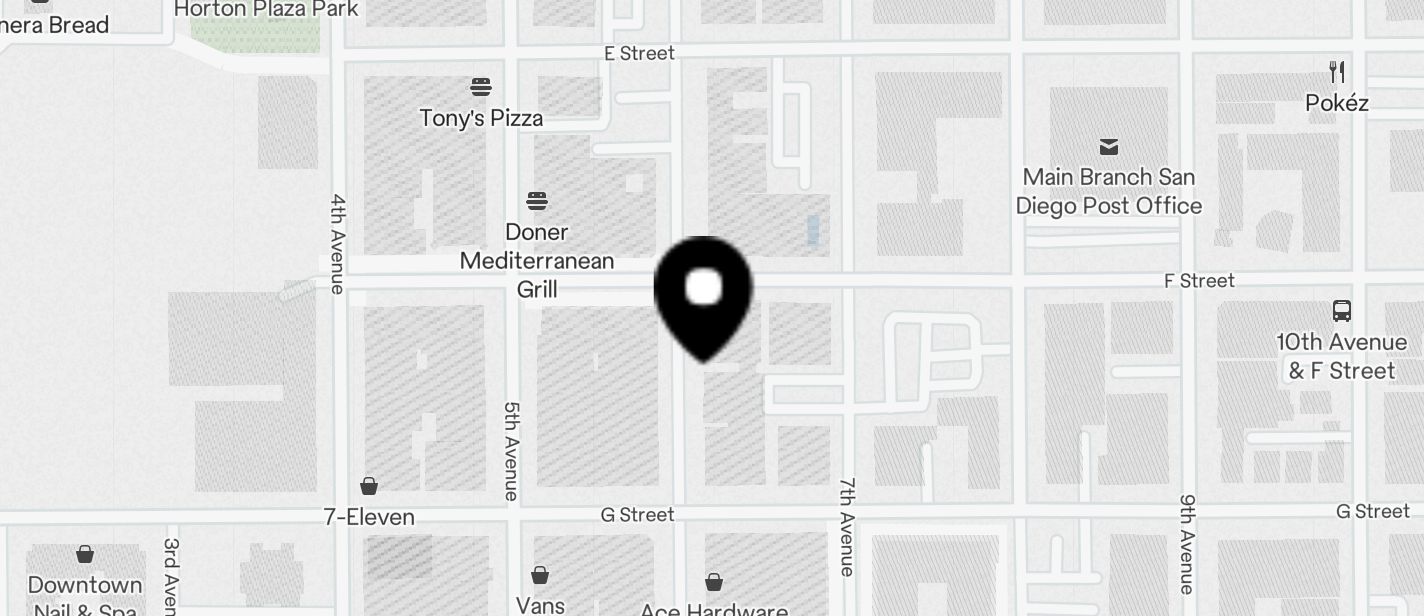1424x616 pixels.
Task: Tap the 7-Eleven store marker
Action: 369,487
